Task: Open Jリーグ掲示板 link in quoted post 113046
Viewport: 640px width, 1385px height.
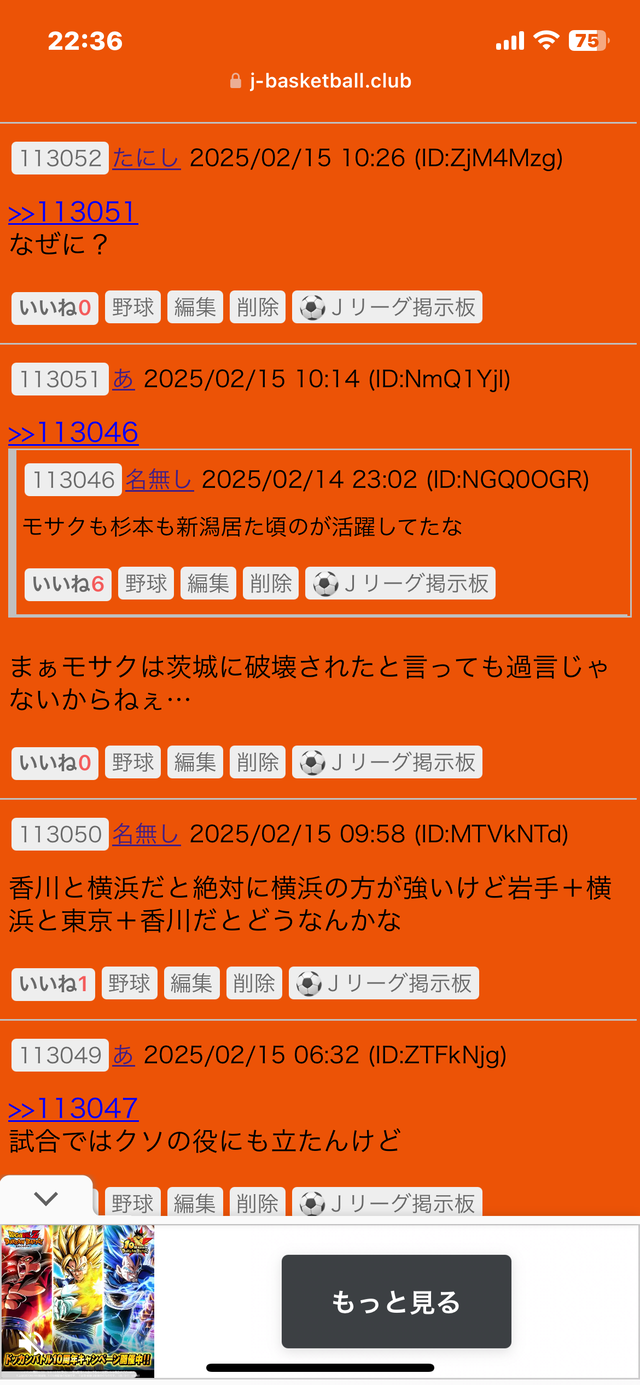Action: pos(400,584)
